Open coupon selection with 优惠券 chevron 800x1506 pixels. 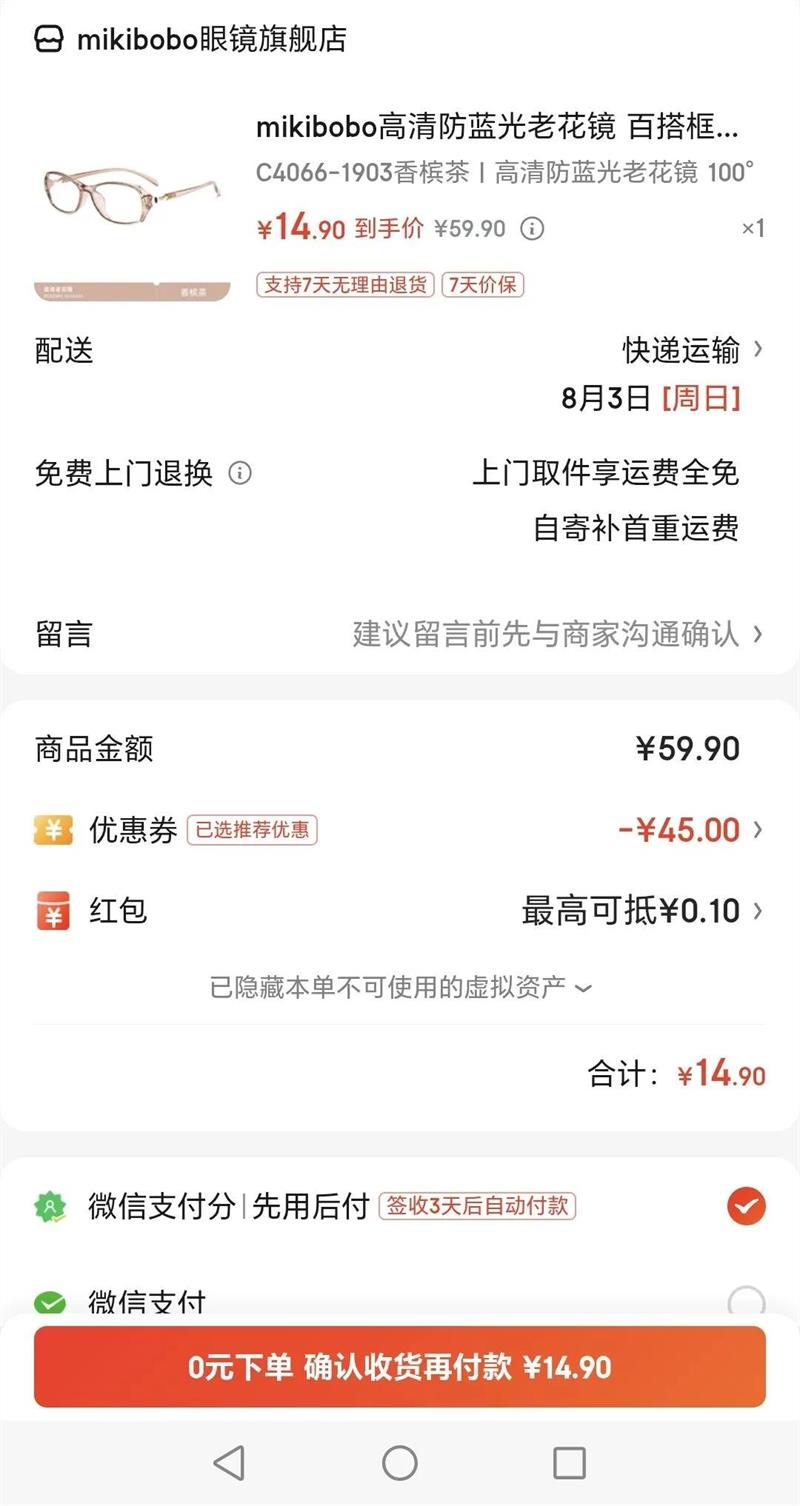(757, 829)
